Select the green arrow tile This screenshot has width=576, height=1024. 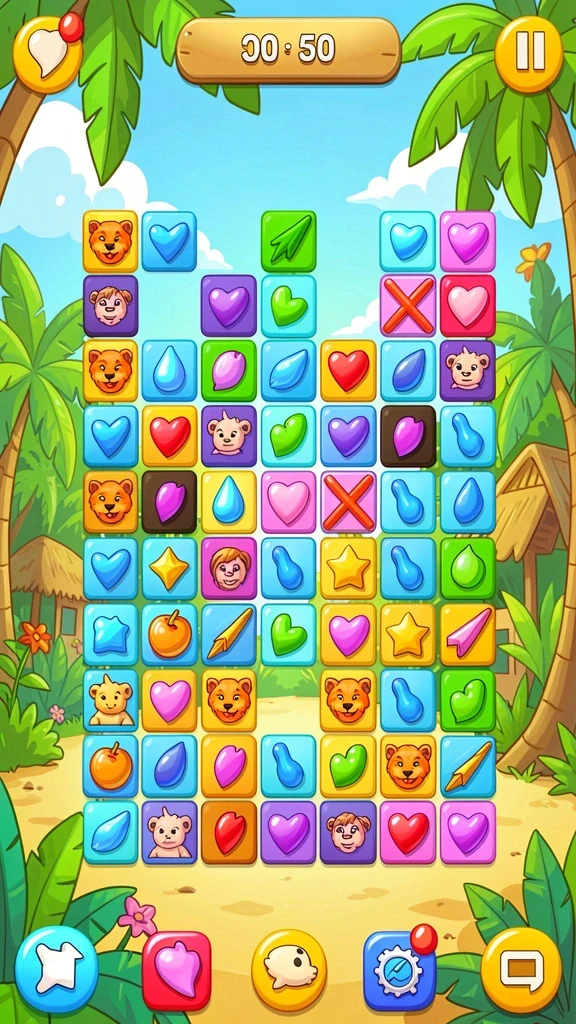pyautogui.click(x=289, y=241)
